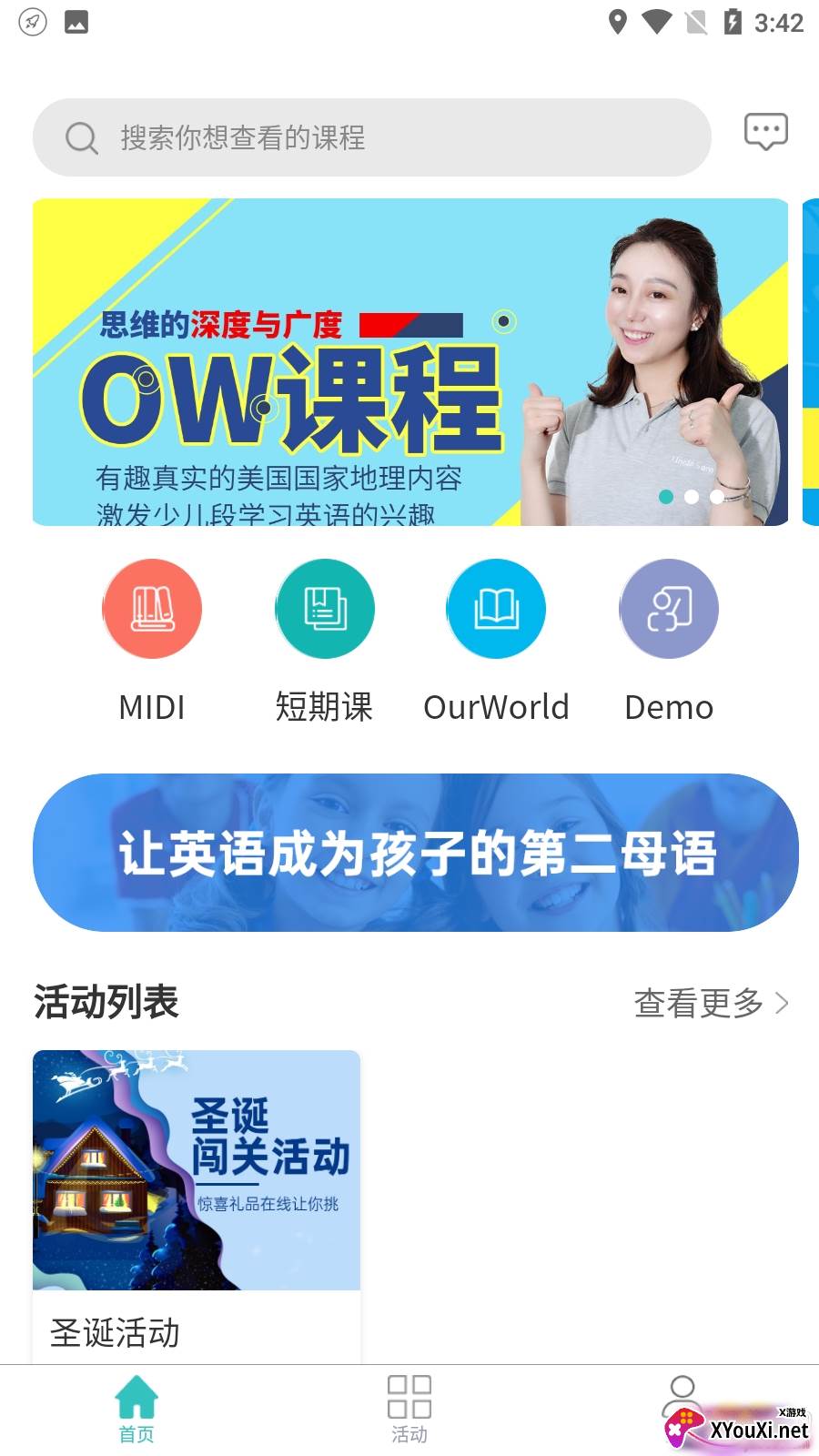
Task: Switch to the 活动 activities tab
Action: (x=409, y=1406)
